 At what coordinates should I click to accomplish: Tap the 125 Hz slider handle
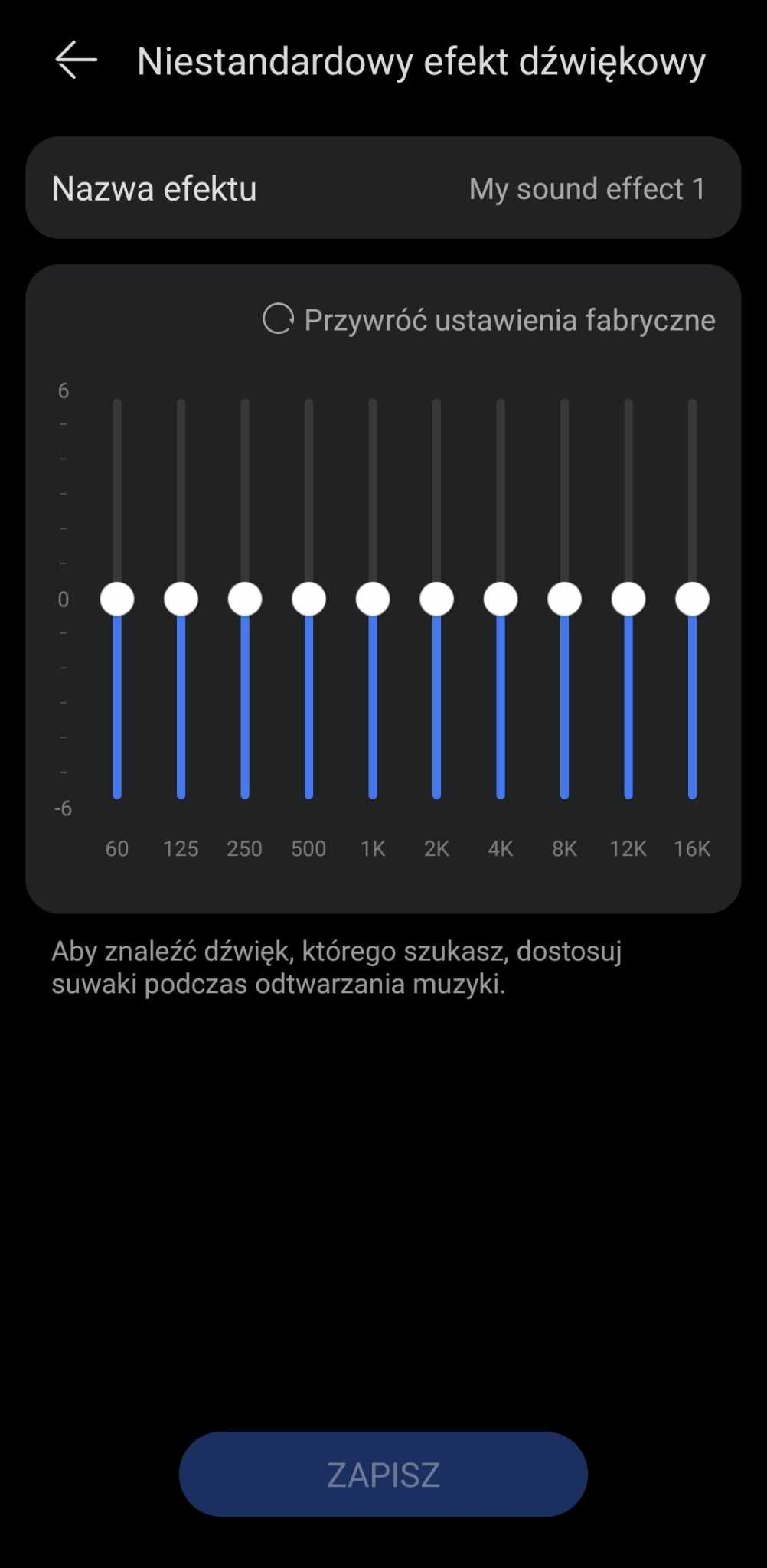tap(181, 599)
